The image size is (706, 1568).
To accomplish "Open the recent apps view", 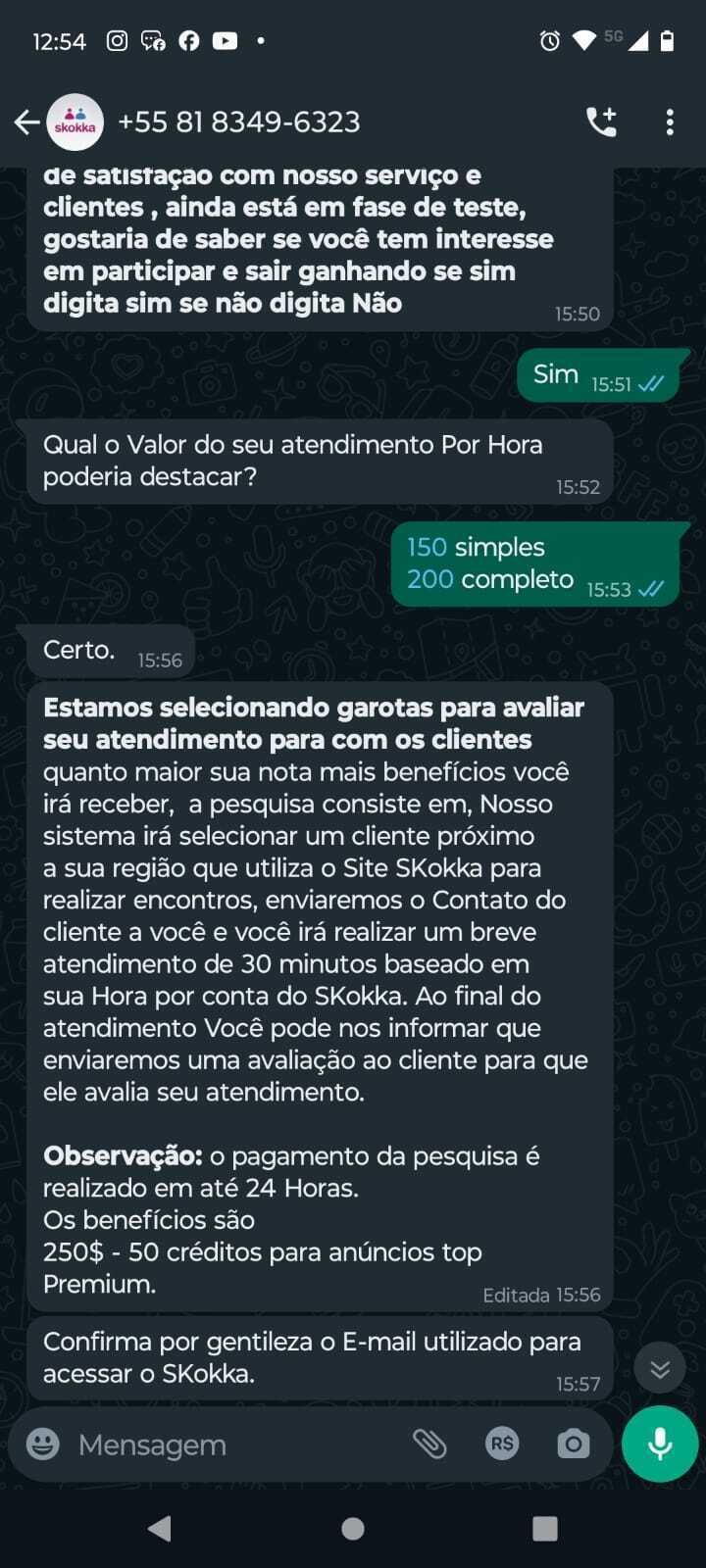I will click(x=544, y=1529).
